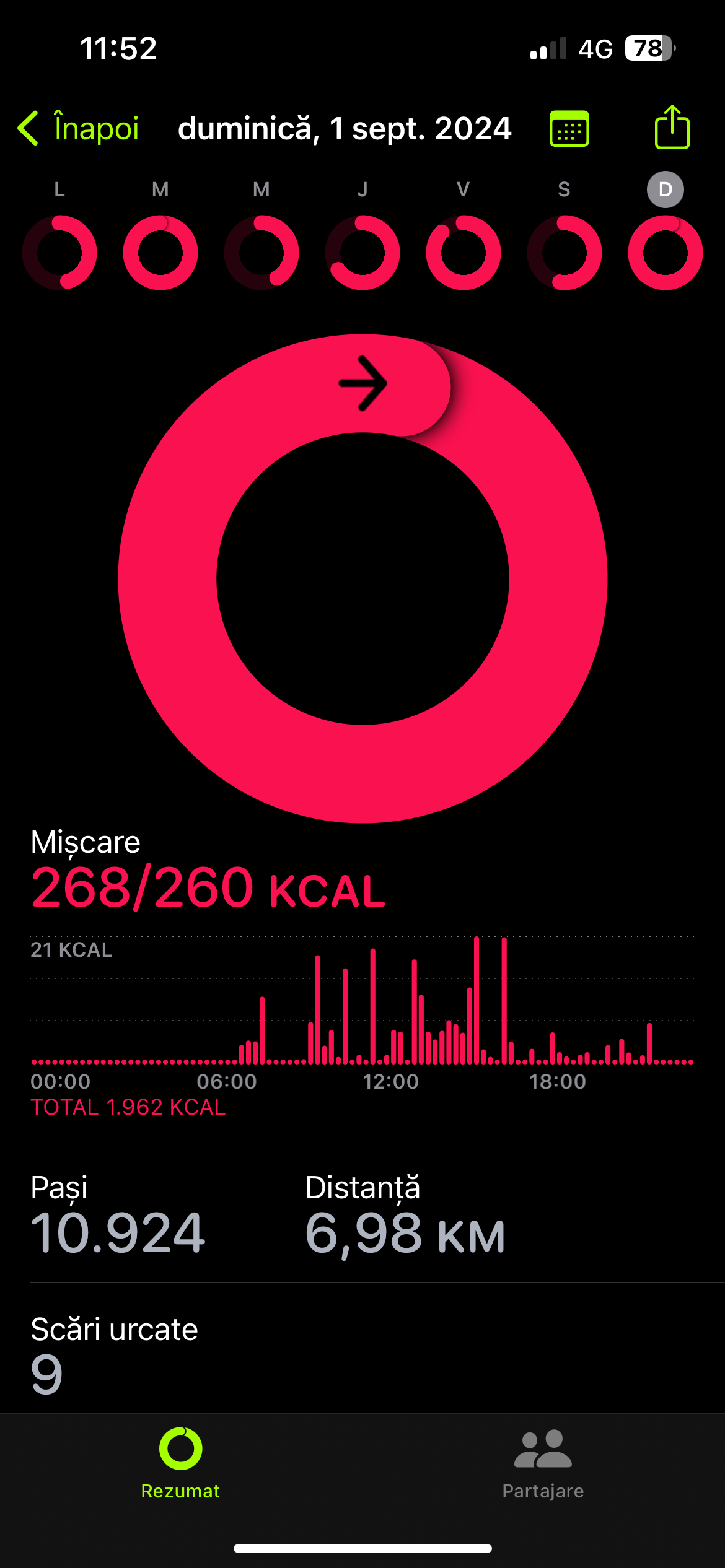This screenshot has width=725, height=1568.
Task: Select Wednesday's activity ring in the week row
Action: (261, 252)
